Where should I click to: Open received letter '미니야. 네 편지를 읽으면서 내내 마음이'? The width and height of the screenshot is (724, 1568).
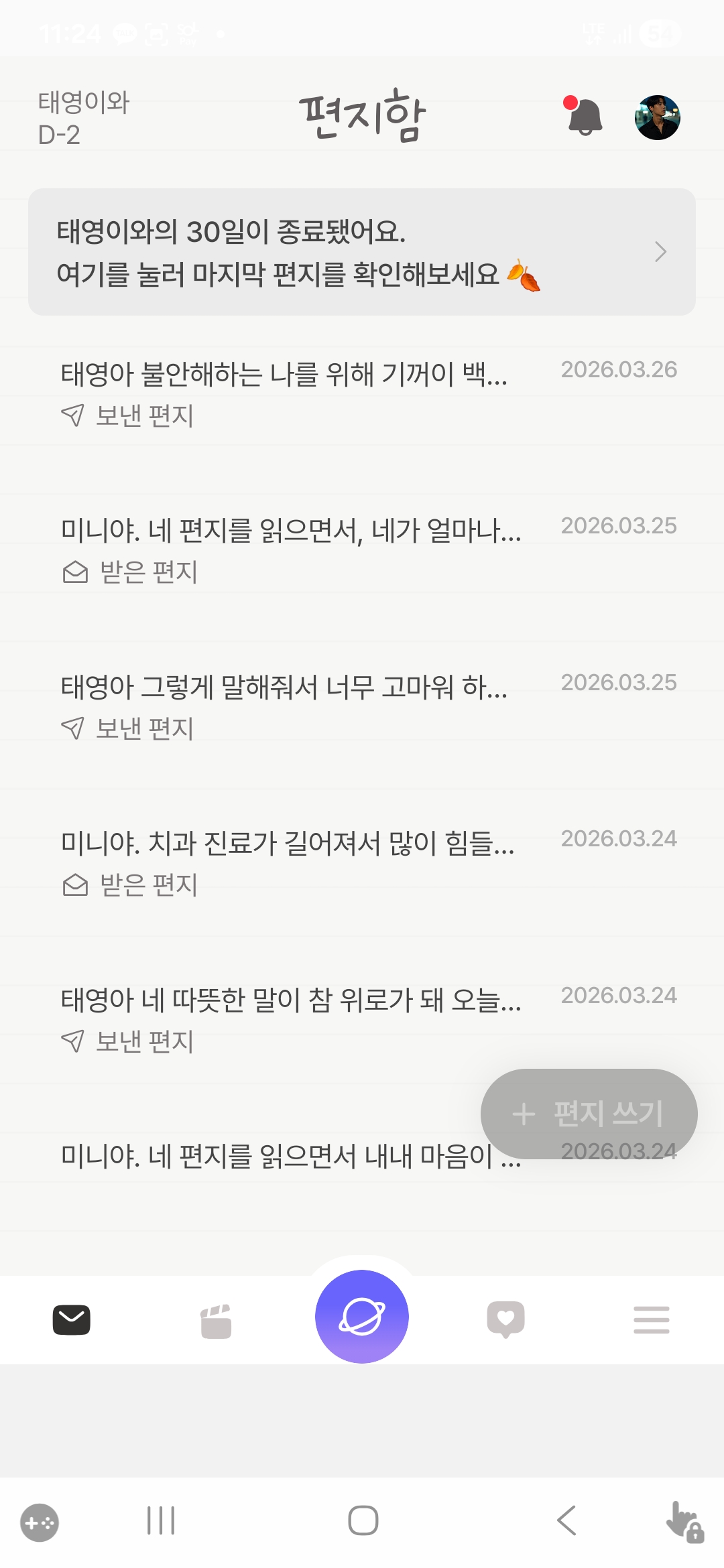pyautogui.click(x=268, y=1157)
